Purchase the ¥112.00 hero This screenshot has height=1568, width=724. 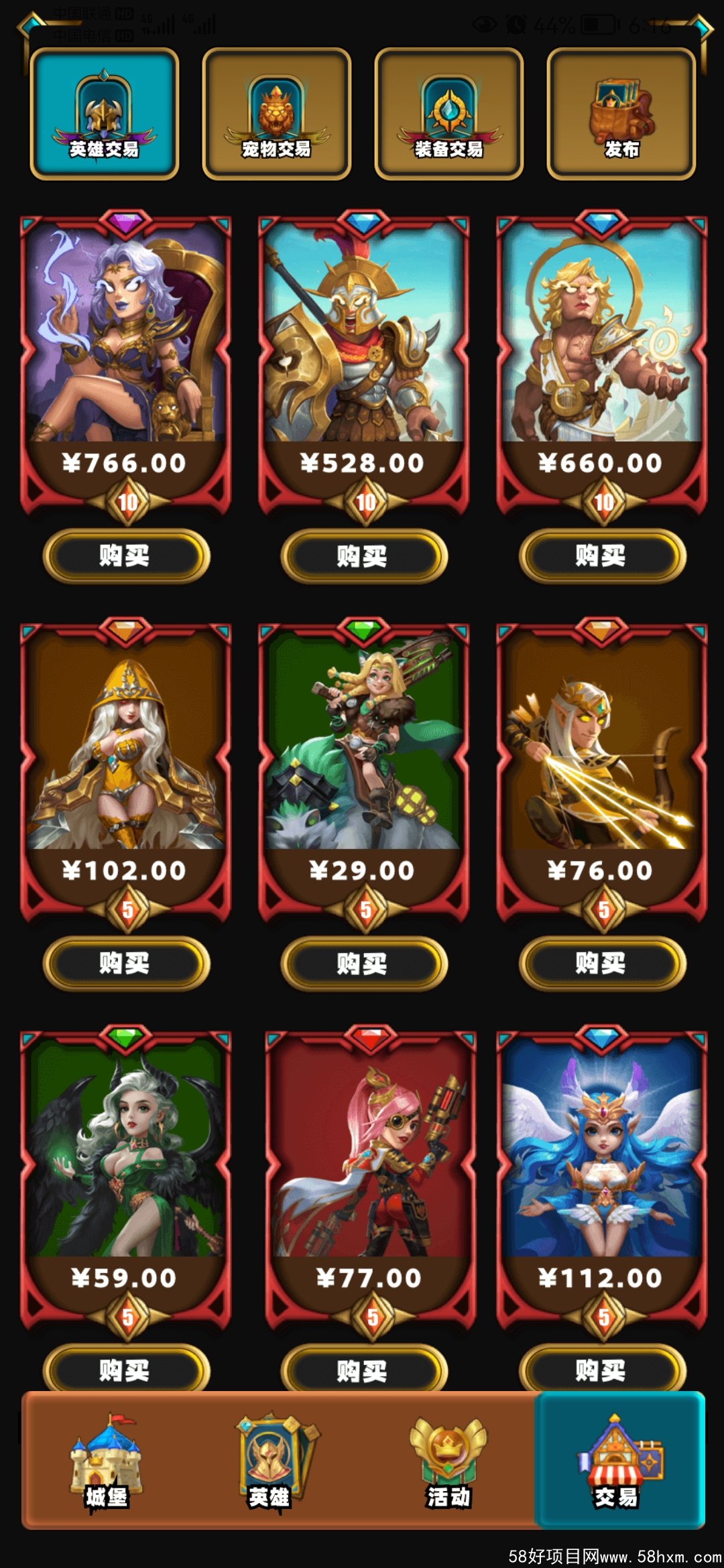(602, 1369)
